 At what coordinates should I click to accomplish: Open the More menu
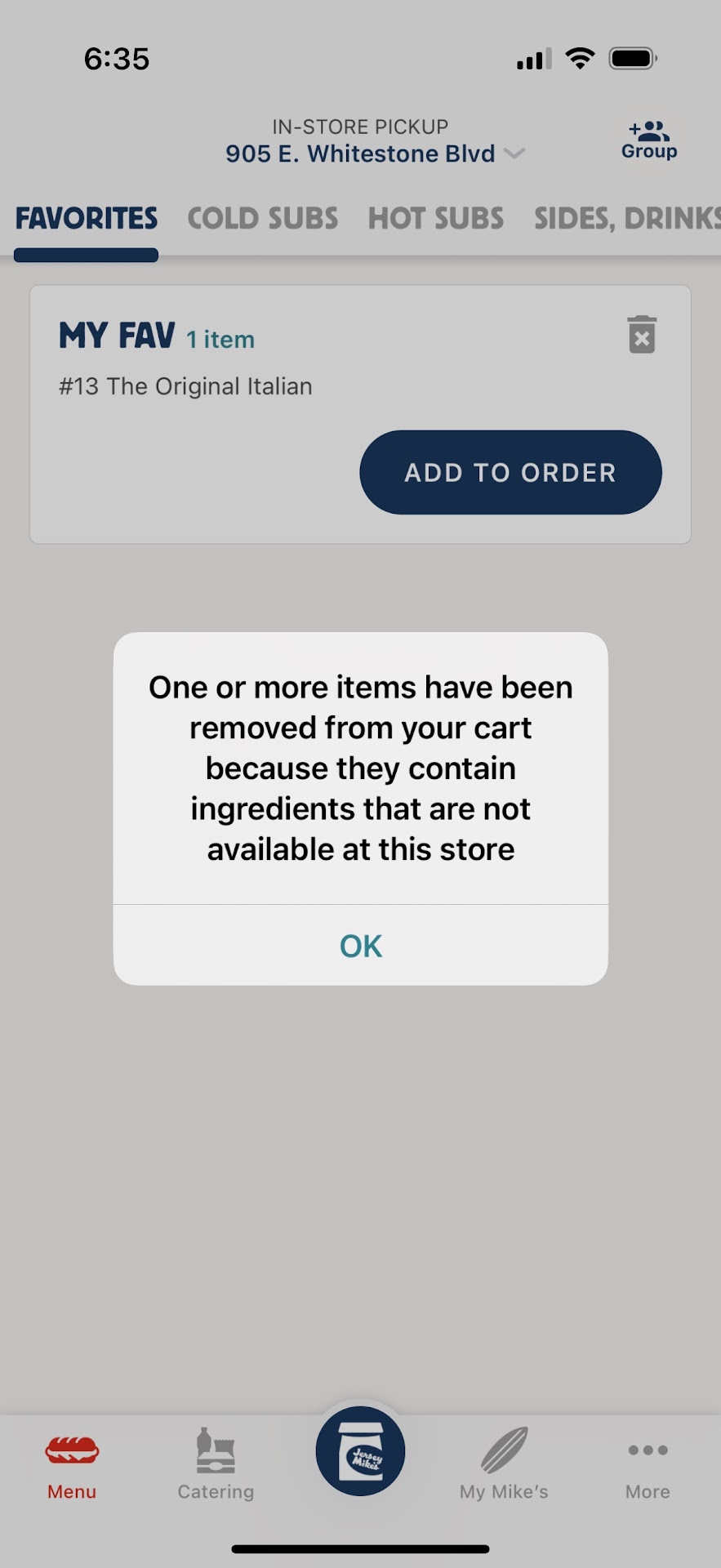tap(648, 1464)
